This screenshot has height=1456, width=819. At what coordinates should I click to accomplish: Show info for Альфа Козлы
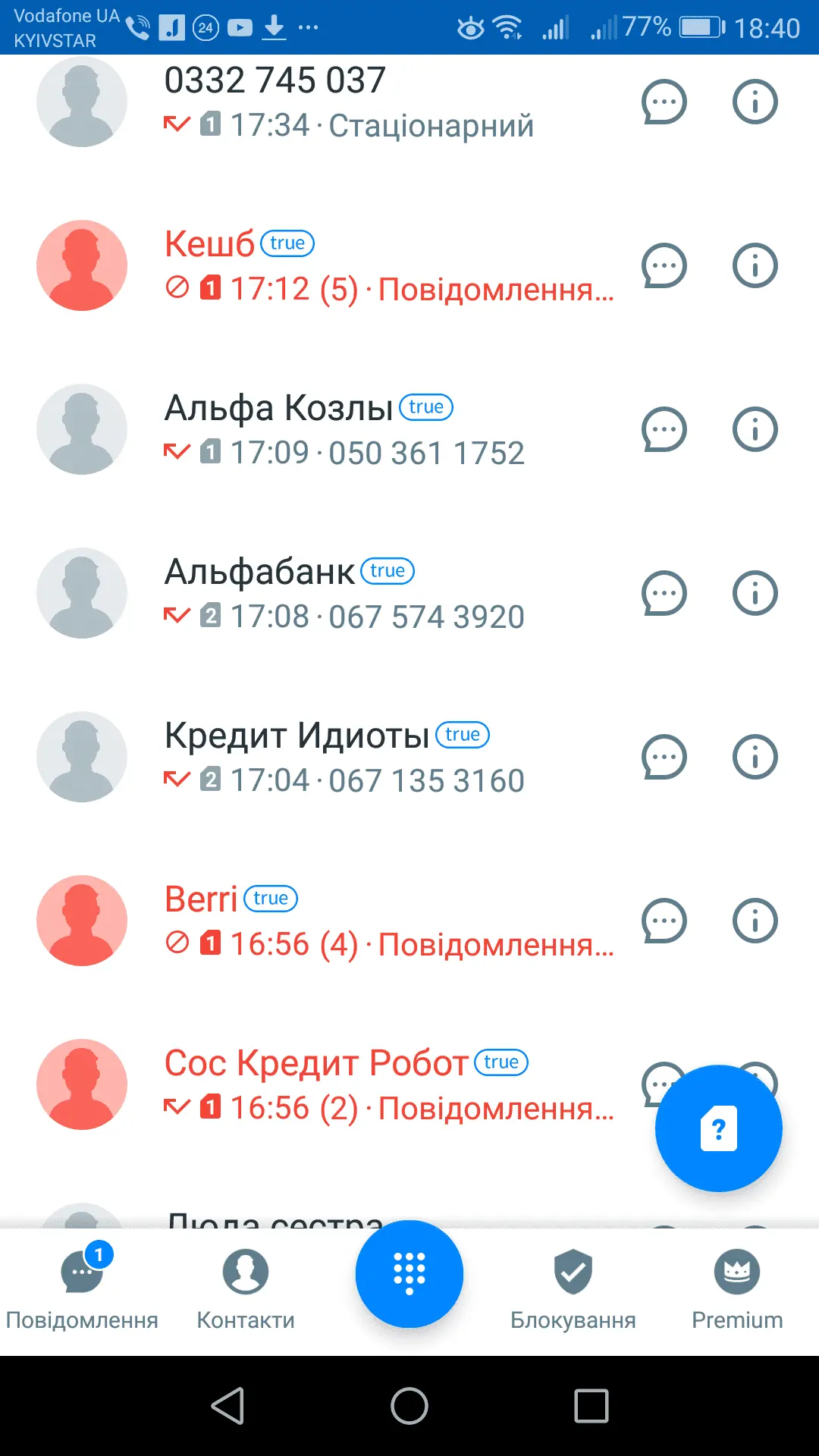click(x=755, y=430)
